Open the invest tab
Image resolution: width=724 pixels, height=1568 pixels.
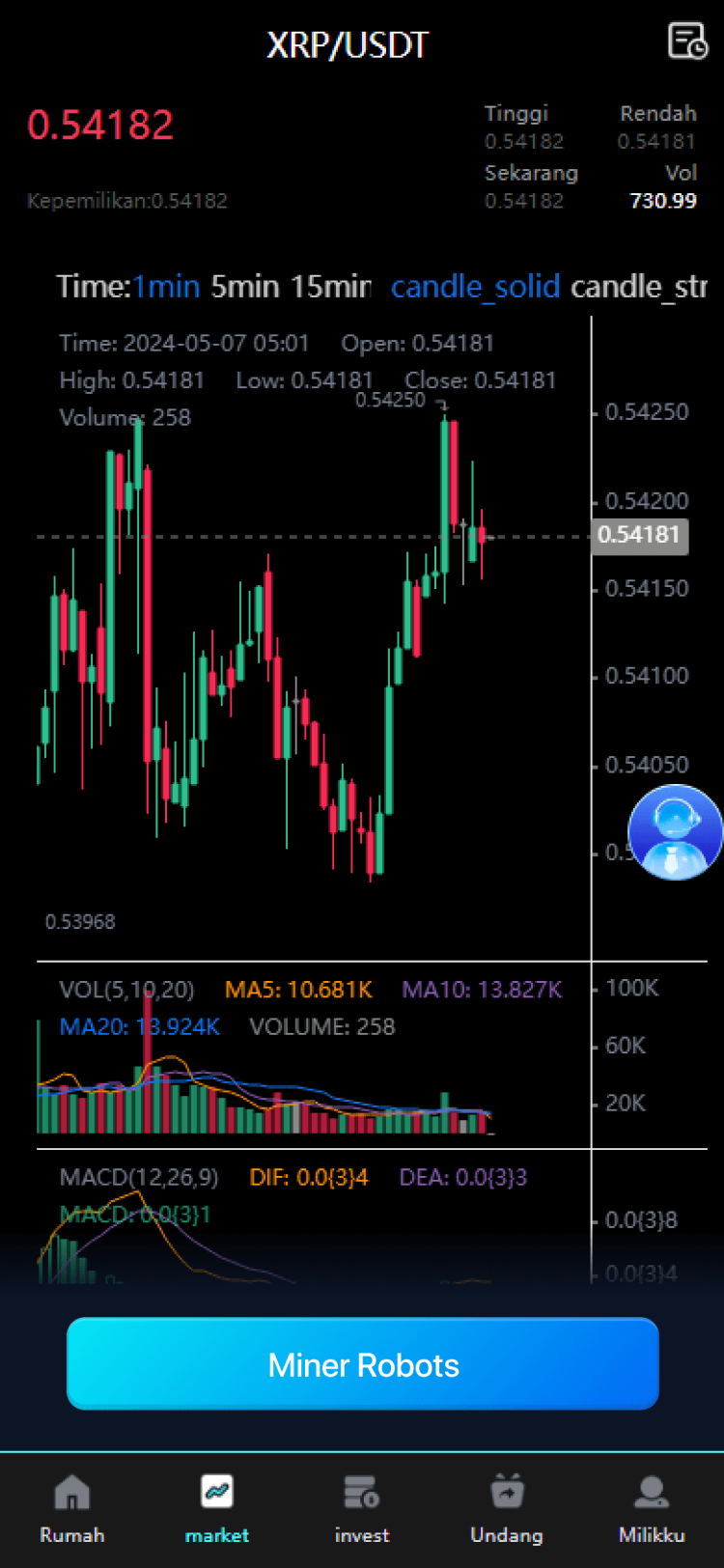coord(362,1509)
